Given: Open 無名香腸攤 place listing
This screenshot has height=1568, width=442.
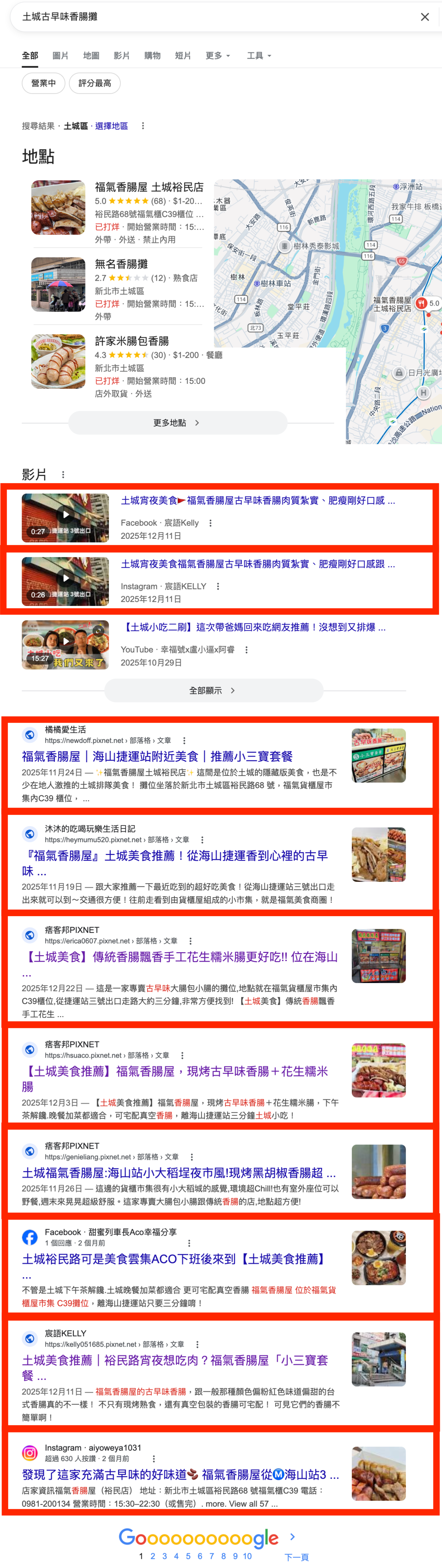Looking at the screenshot, I should [x=121, y=264].
